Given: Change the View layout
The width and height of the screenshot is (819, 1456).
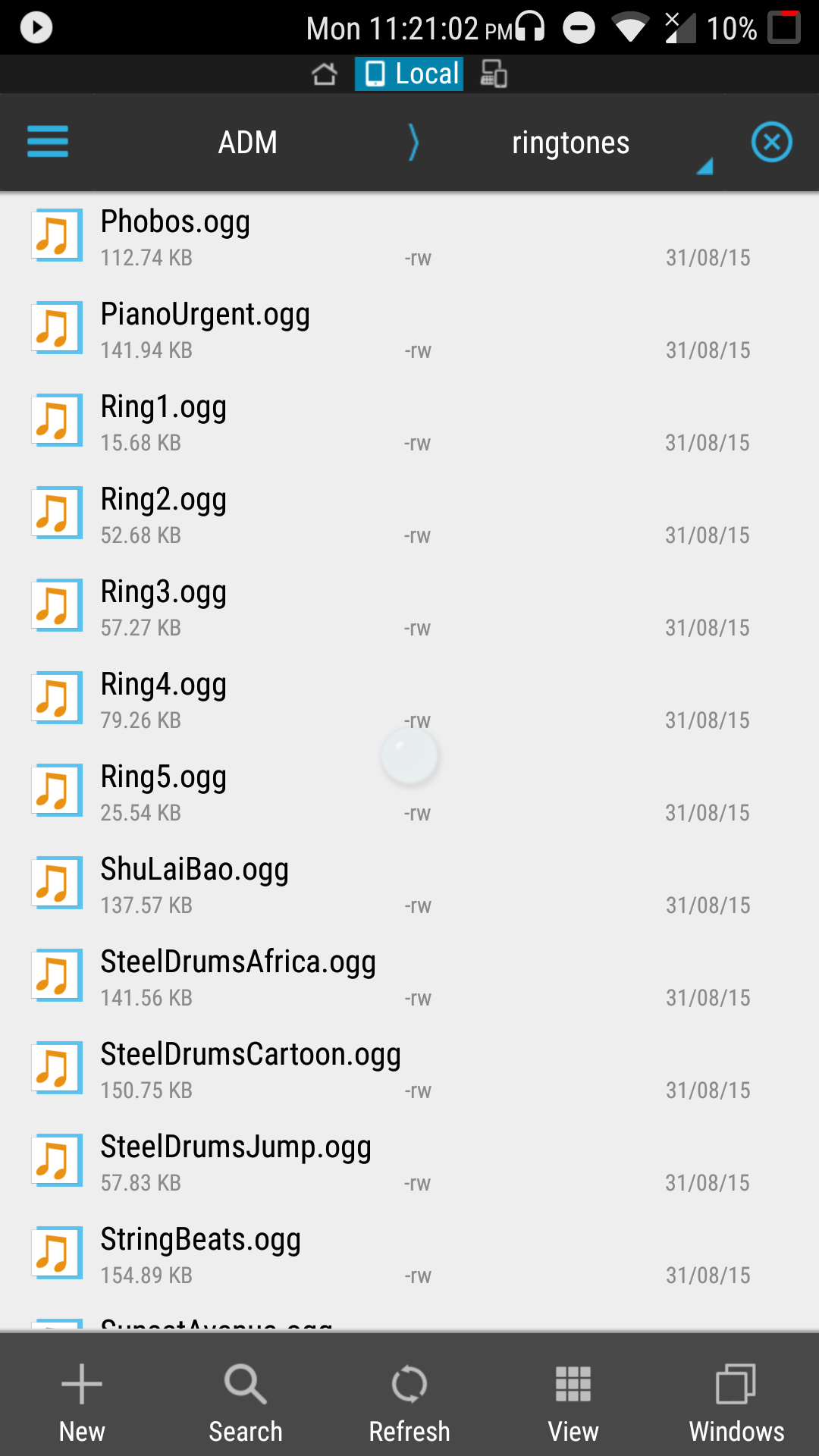Looking at the screenshot, I should [x=573, y=1402].
